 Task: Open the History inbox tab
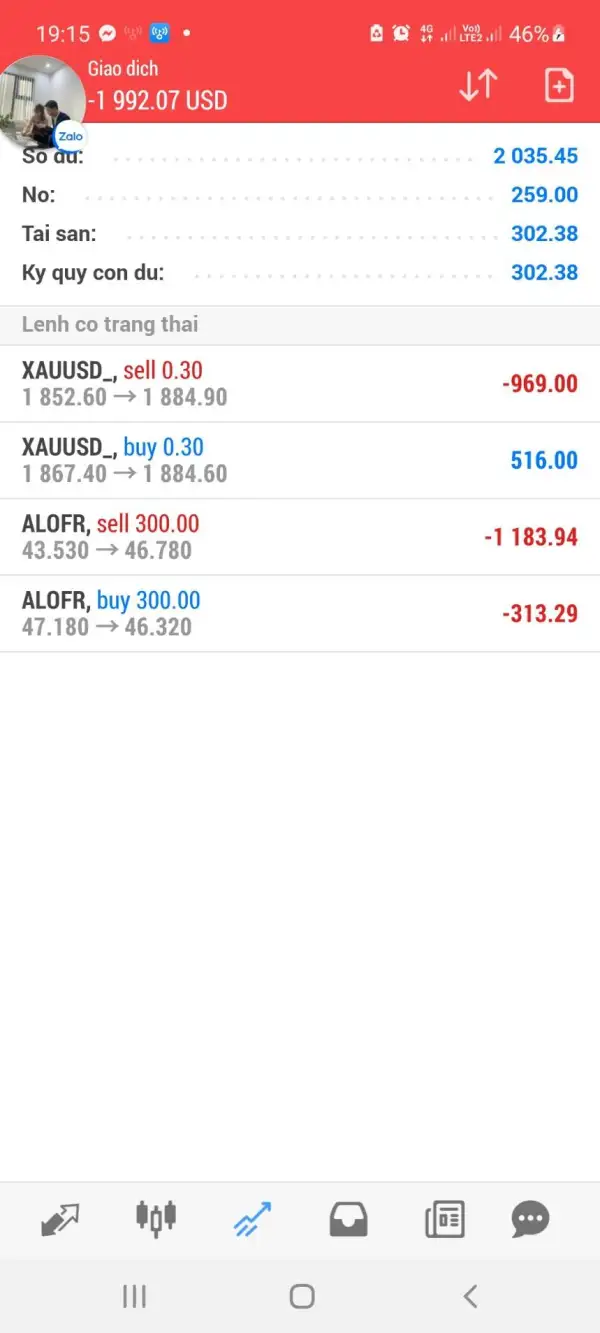[x=348, y=1219]
